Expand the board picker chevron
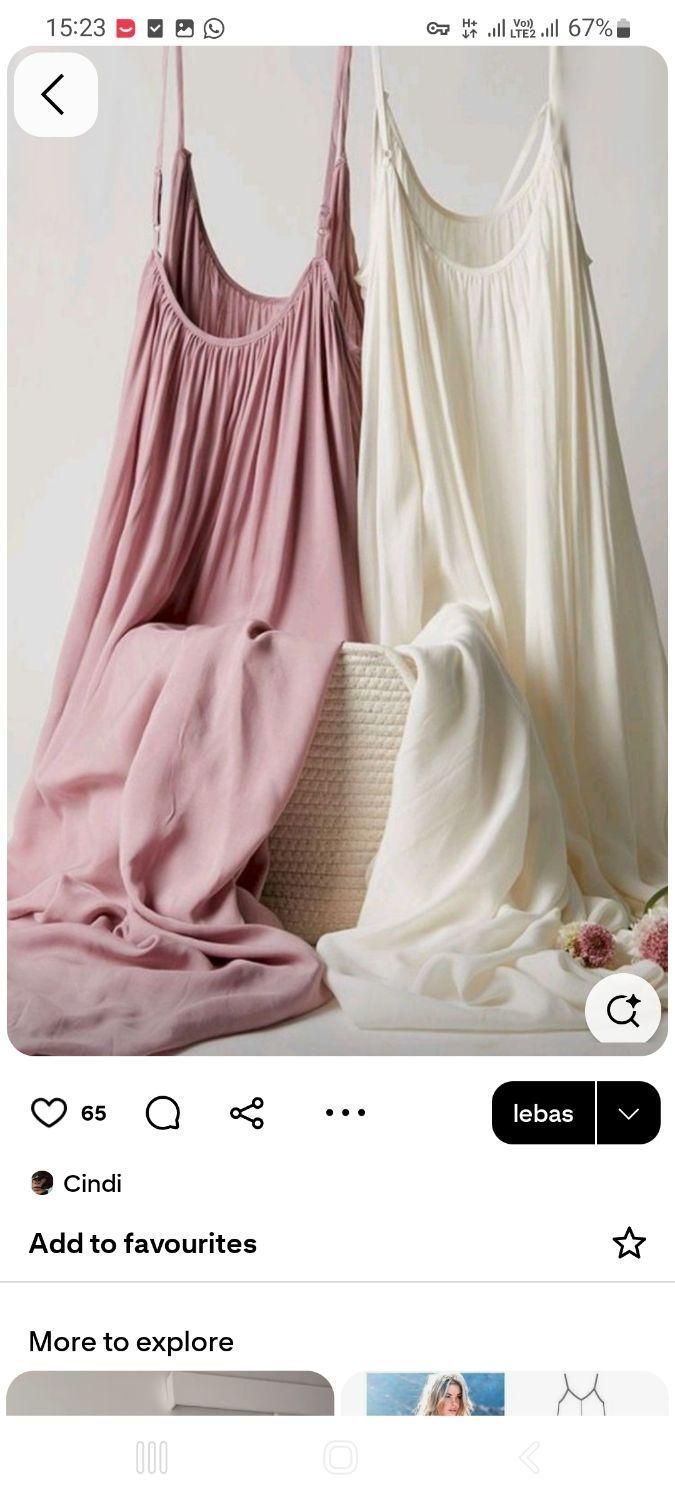The height and width of the screenshot is (1500, 675). 629,1113
